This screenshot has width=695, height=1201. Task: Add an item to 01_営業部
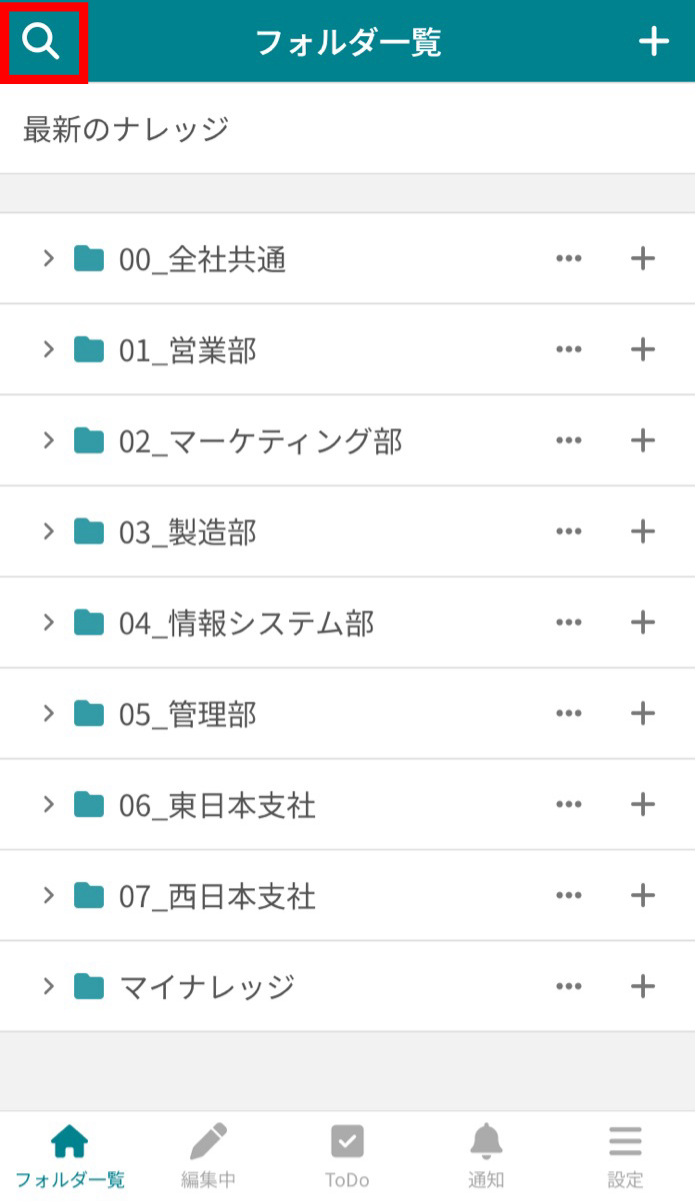642,350
